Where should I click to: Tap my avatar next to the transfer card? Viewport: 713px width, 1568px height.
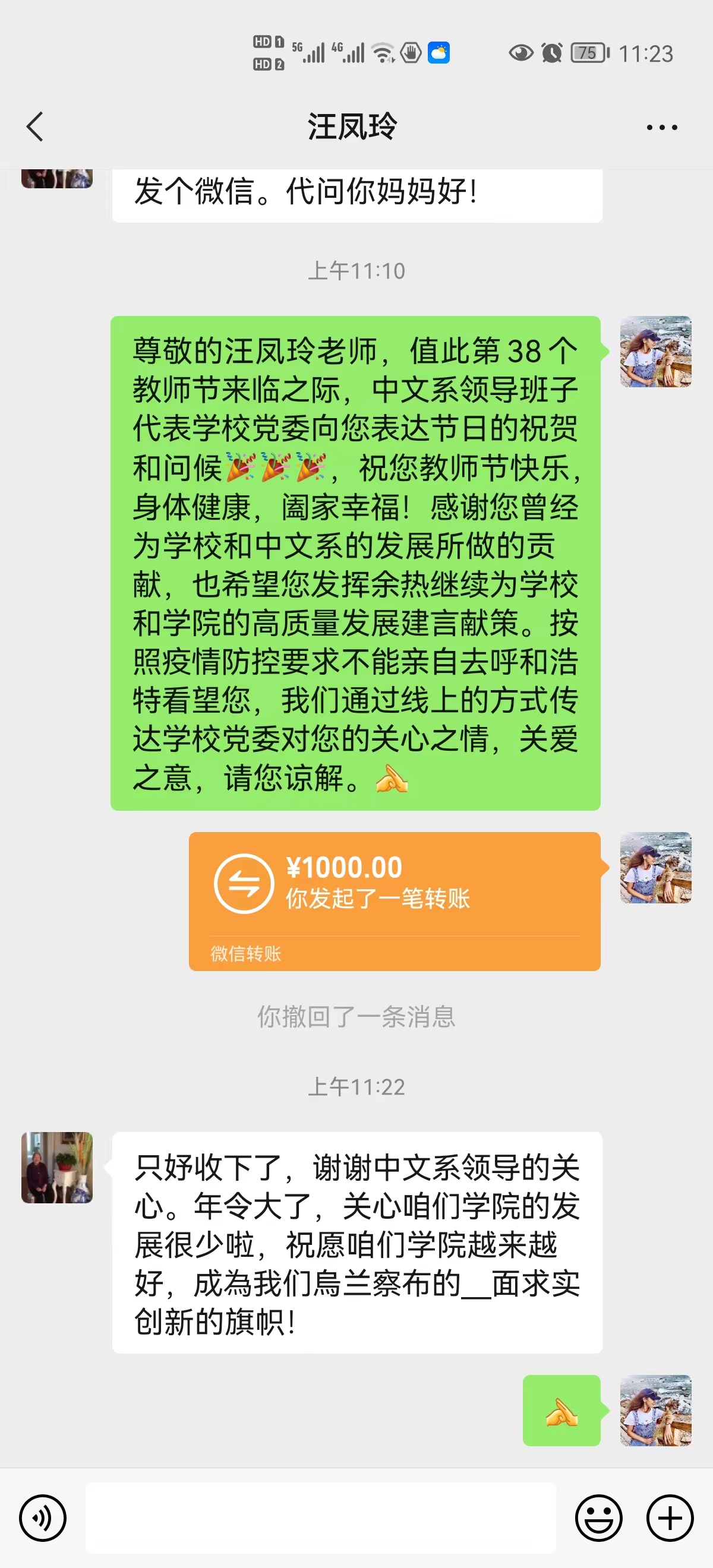tap(655, 867)
